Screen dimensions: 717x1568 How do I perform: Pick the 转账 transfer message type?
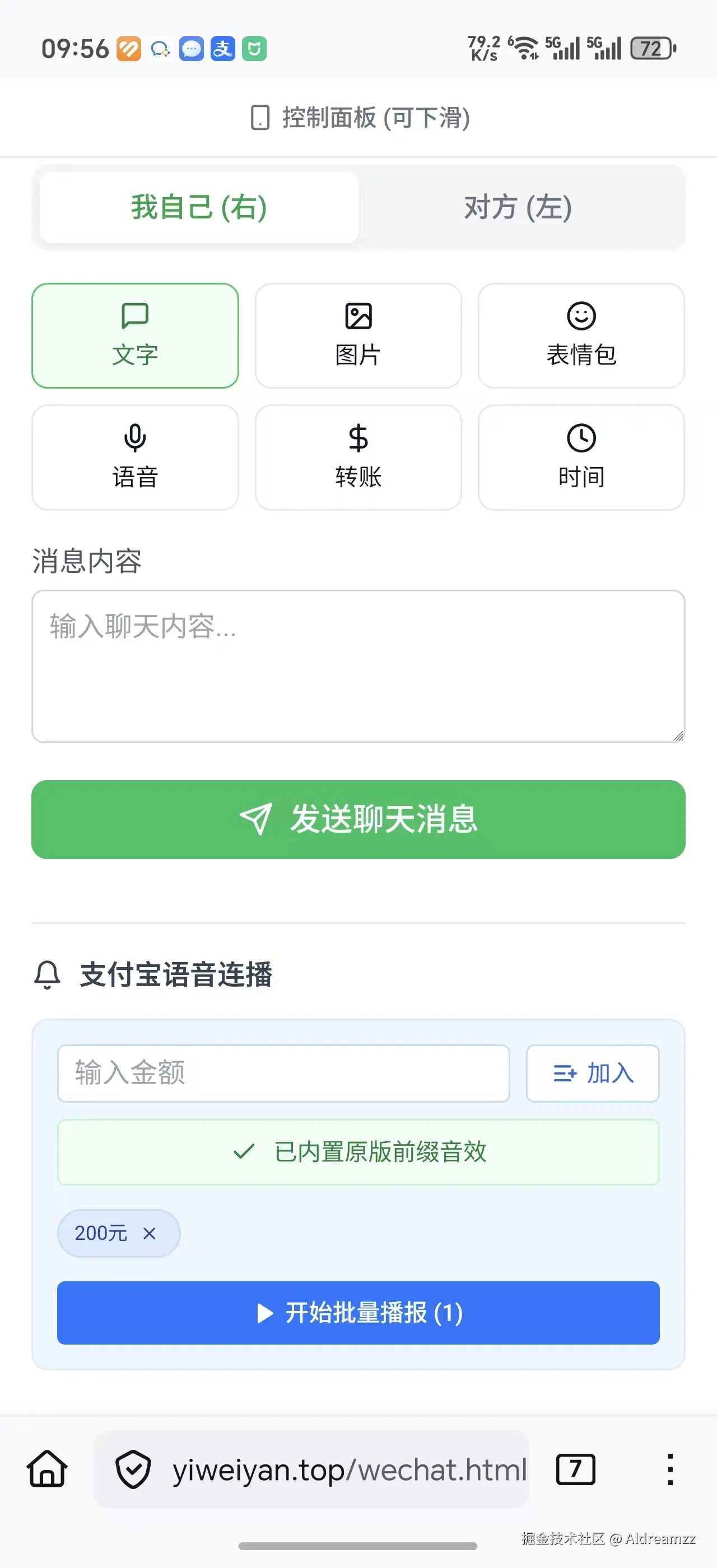pyautogui.click(x=358, y=456)
